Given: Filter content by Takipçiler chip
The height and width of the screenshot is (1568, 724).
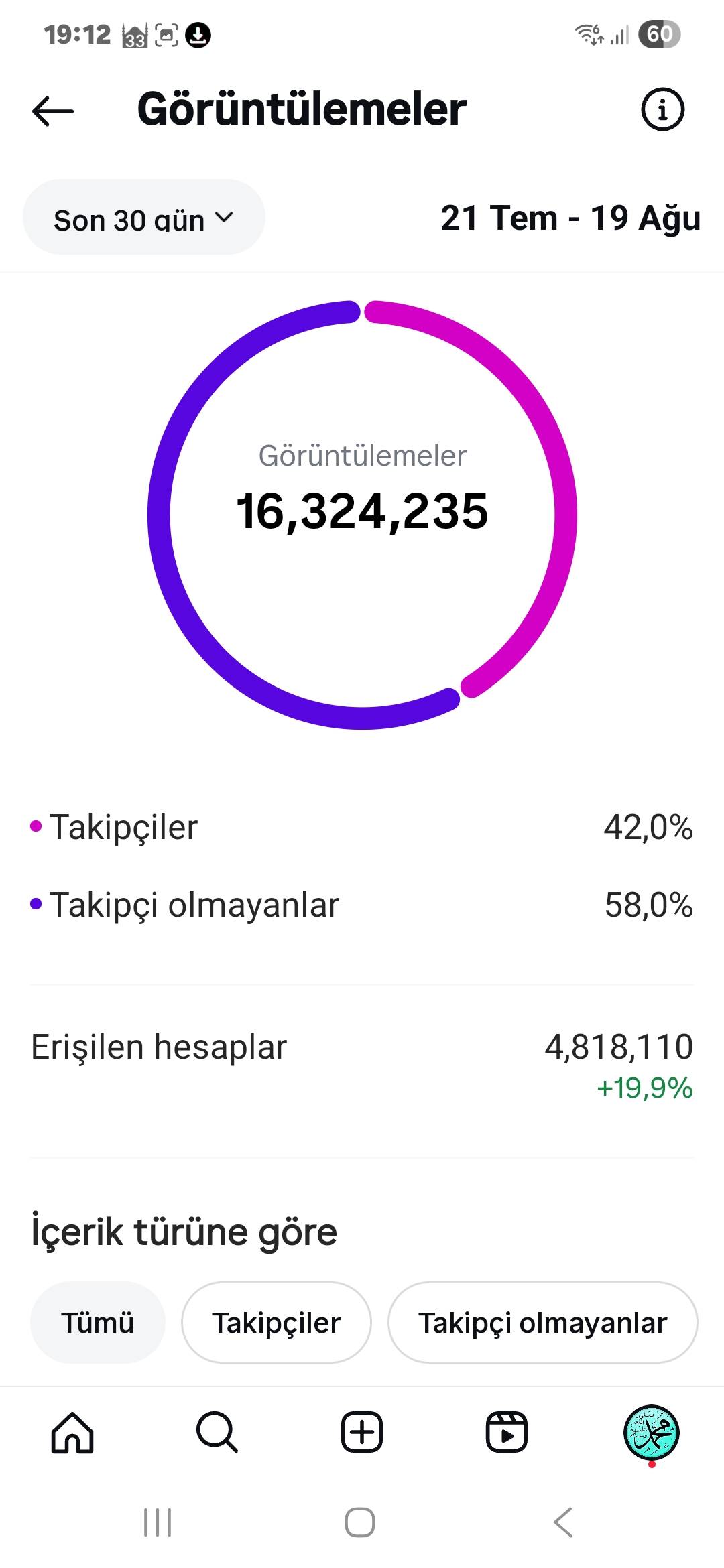Looking at the screenshot, I should pos(276,1323).
